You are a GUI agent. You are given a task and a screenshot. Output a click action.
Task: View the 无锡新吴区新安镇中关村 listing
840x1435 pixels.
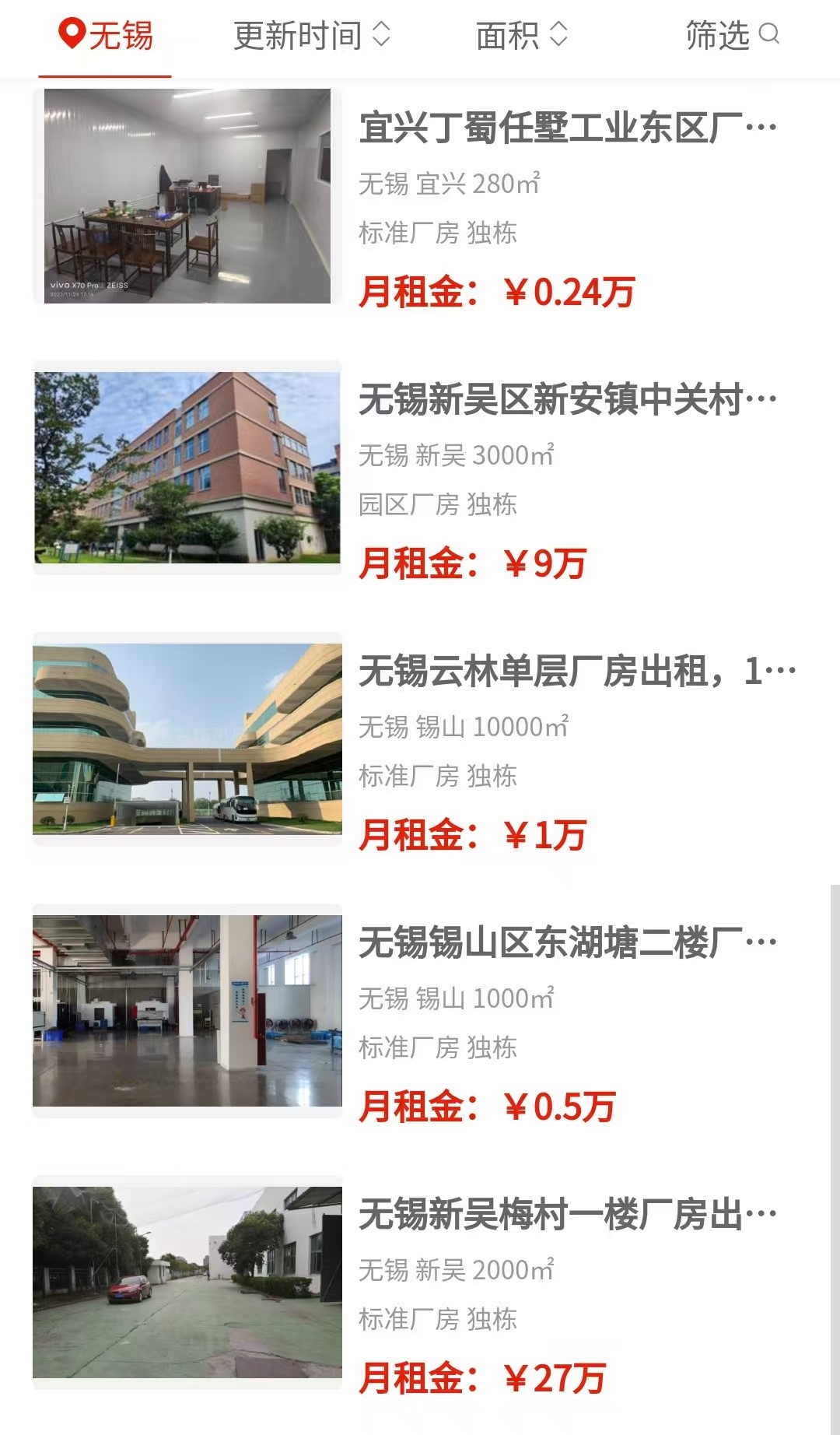click(x=566, y=400)
